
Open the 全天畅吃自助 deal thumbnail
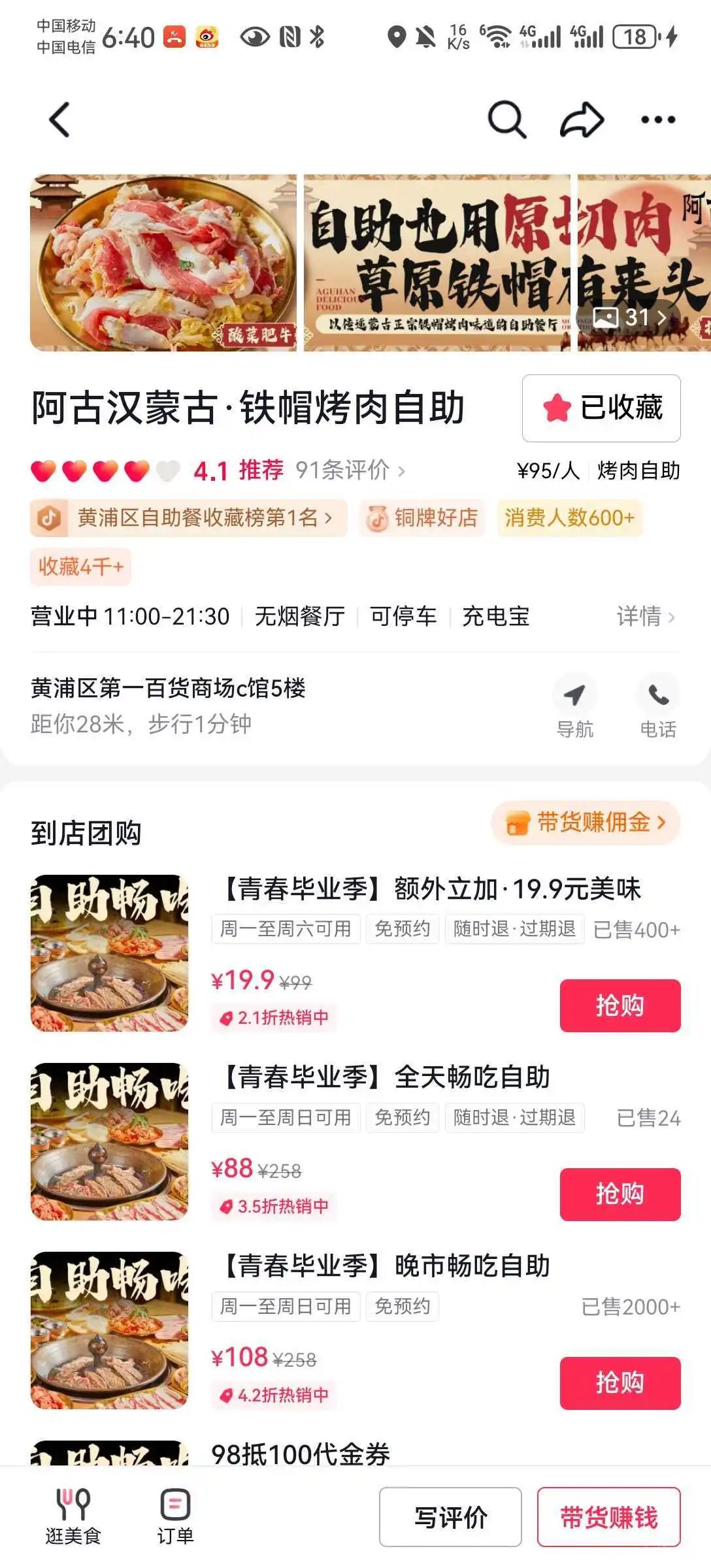click(110, 1140)
